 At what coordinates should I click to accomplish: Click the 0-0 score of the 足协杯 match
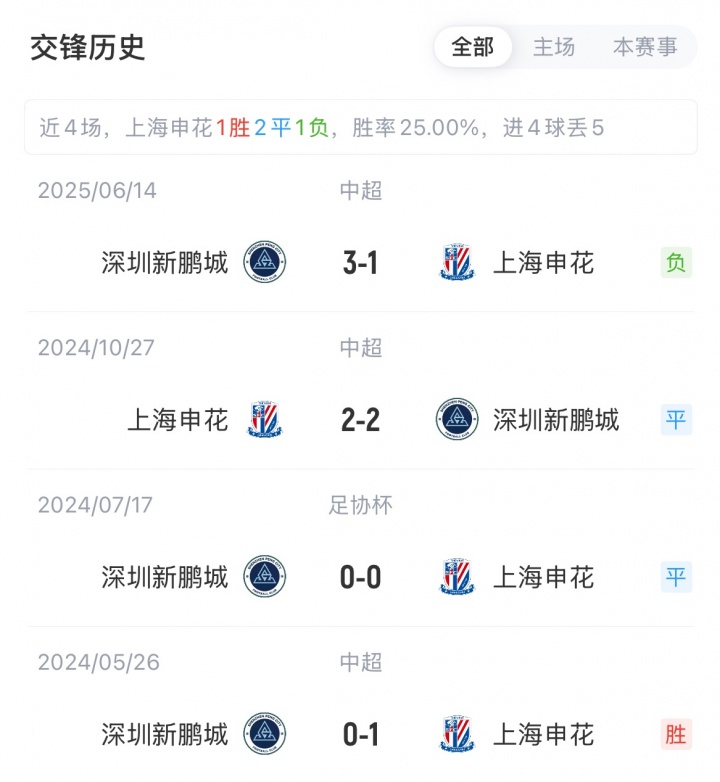[x=362, y=577]
